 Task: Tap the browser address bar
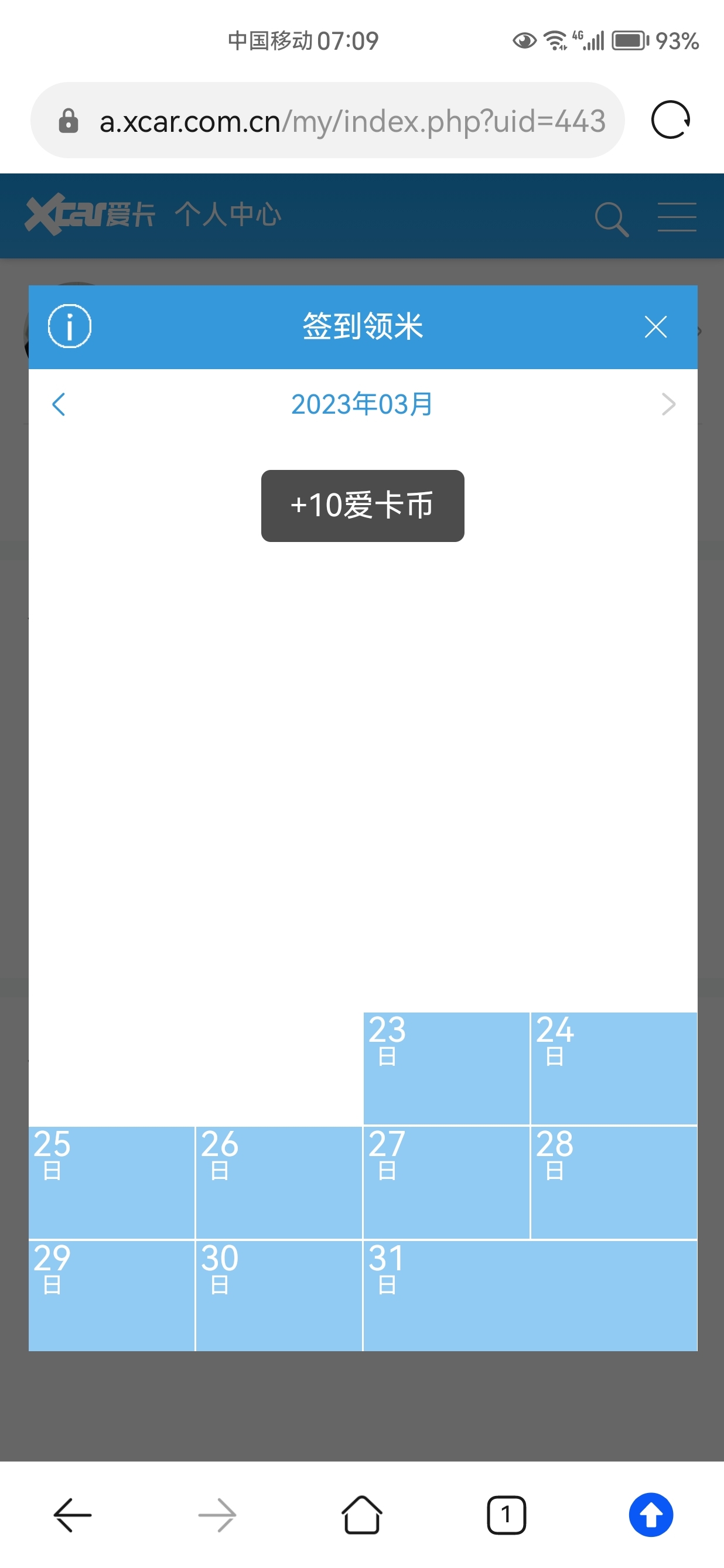[327, 121]
